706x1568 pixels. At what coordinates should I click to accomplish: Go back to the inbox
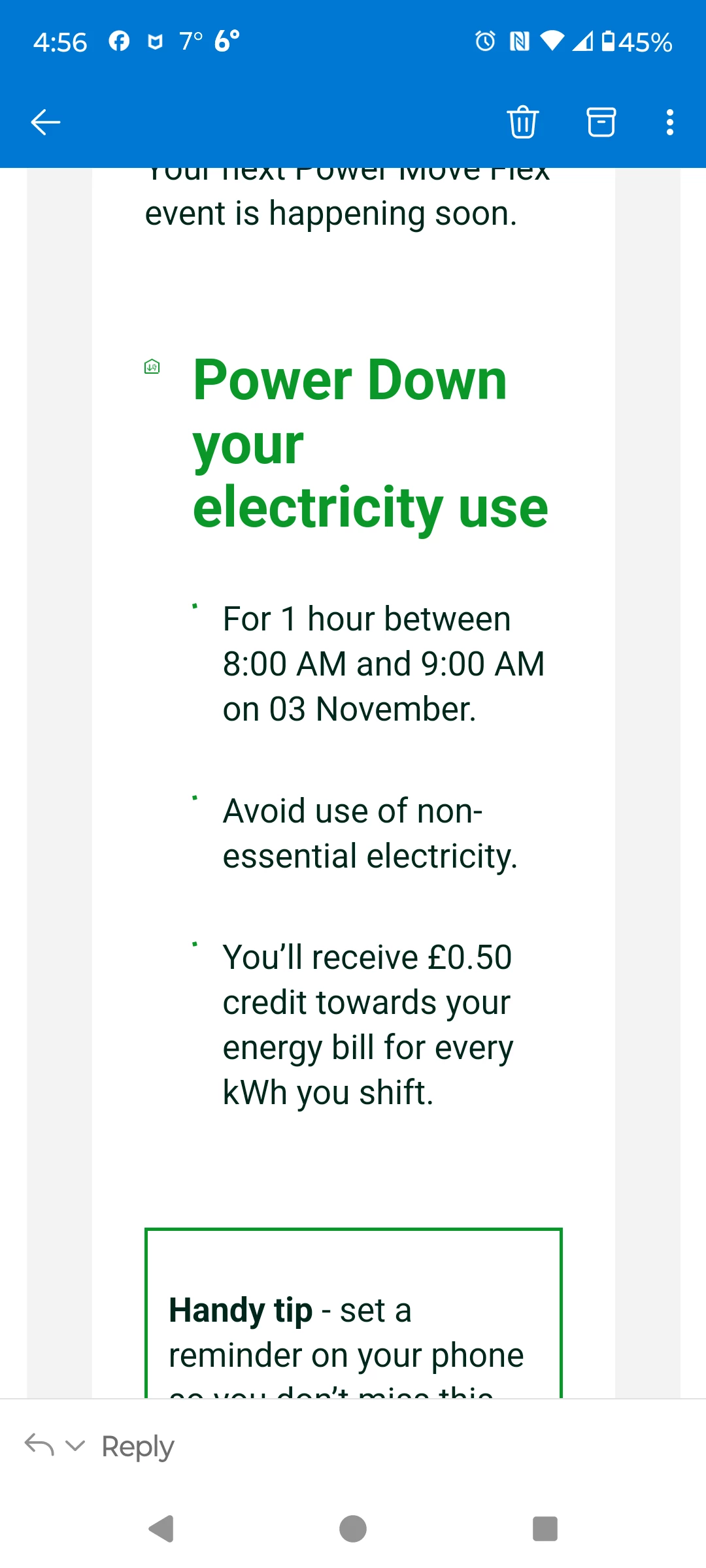[x=46, y=122]
